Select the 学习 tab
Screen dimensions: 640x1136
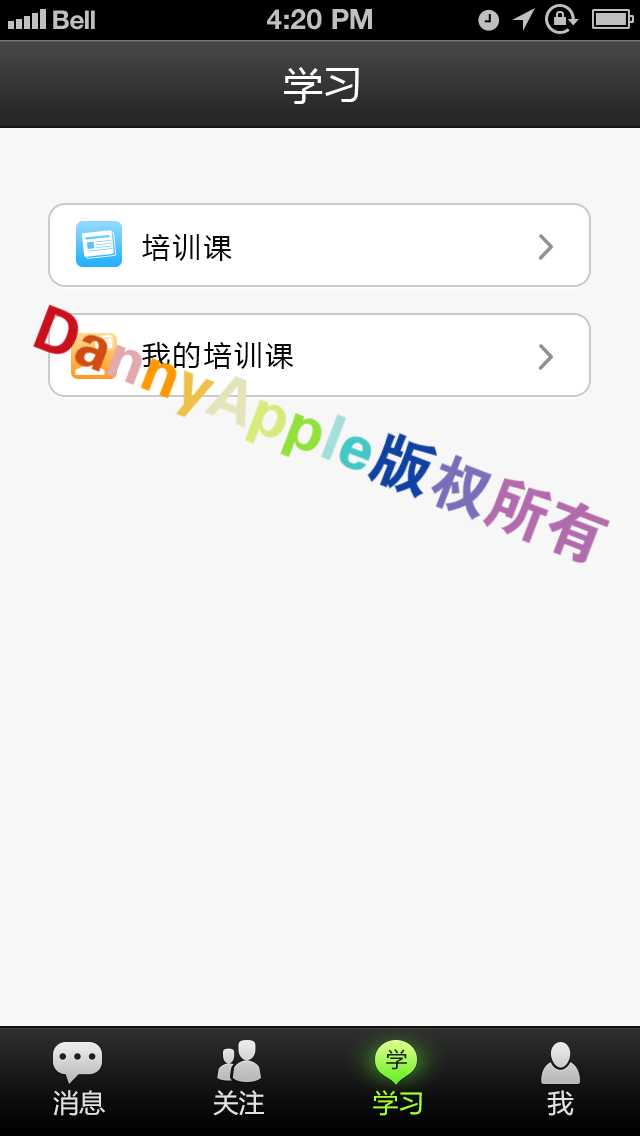point(398,1080)
